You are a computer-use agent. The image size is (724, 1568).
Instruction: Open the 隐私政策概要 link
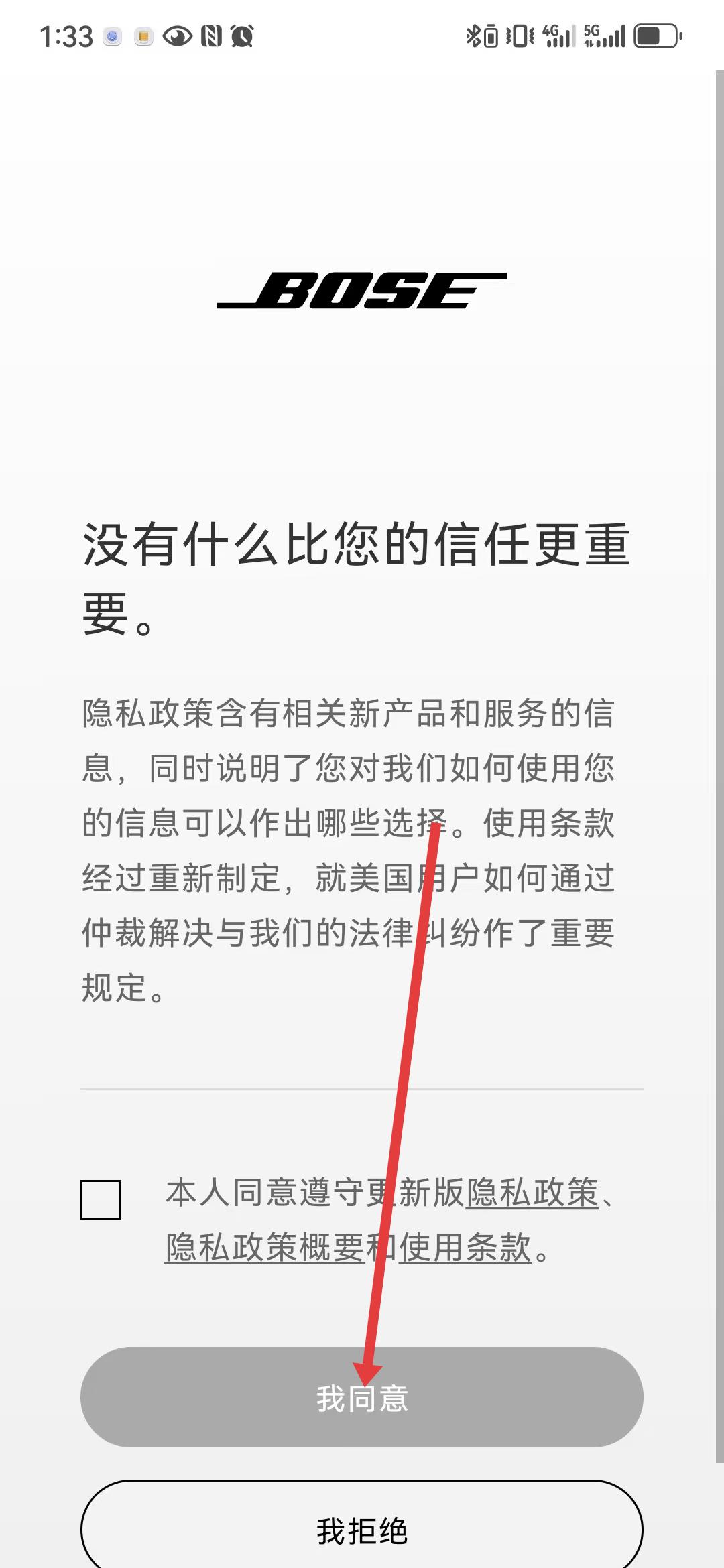[x=265, y=1248]
